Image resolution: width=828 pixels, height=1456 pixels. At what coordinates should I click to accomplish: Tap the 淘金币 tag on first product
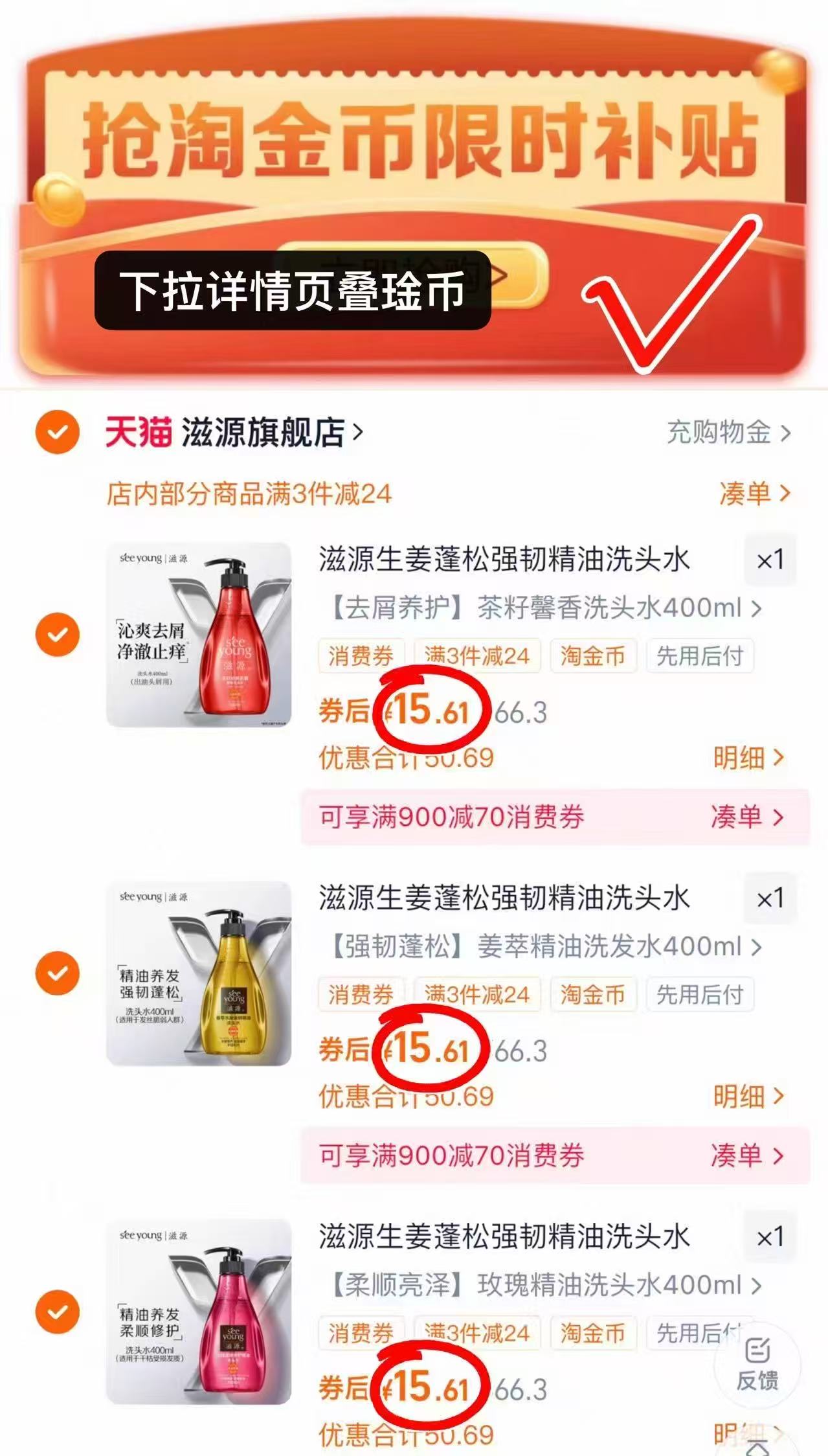593,656
